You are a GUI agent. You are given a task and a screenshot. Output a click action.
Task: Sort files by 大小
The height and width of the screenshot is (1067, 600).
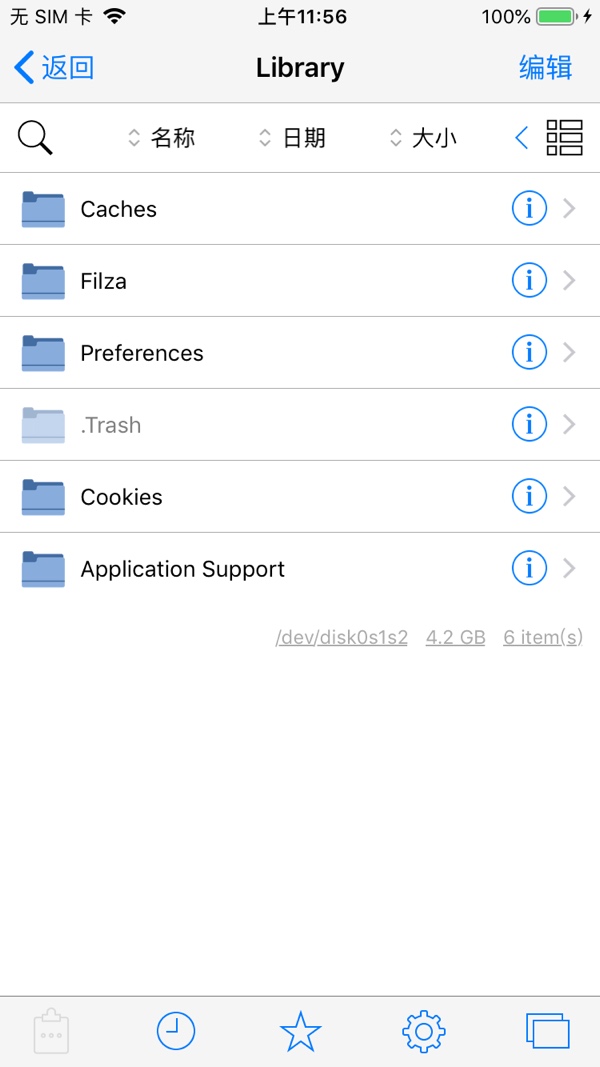(x=423, y=138)
